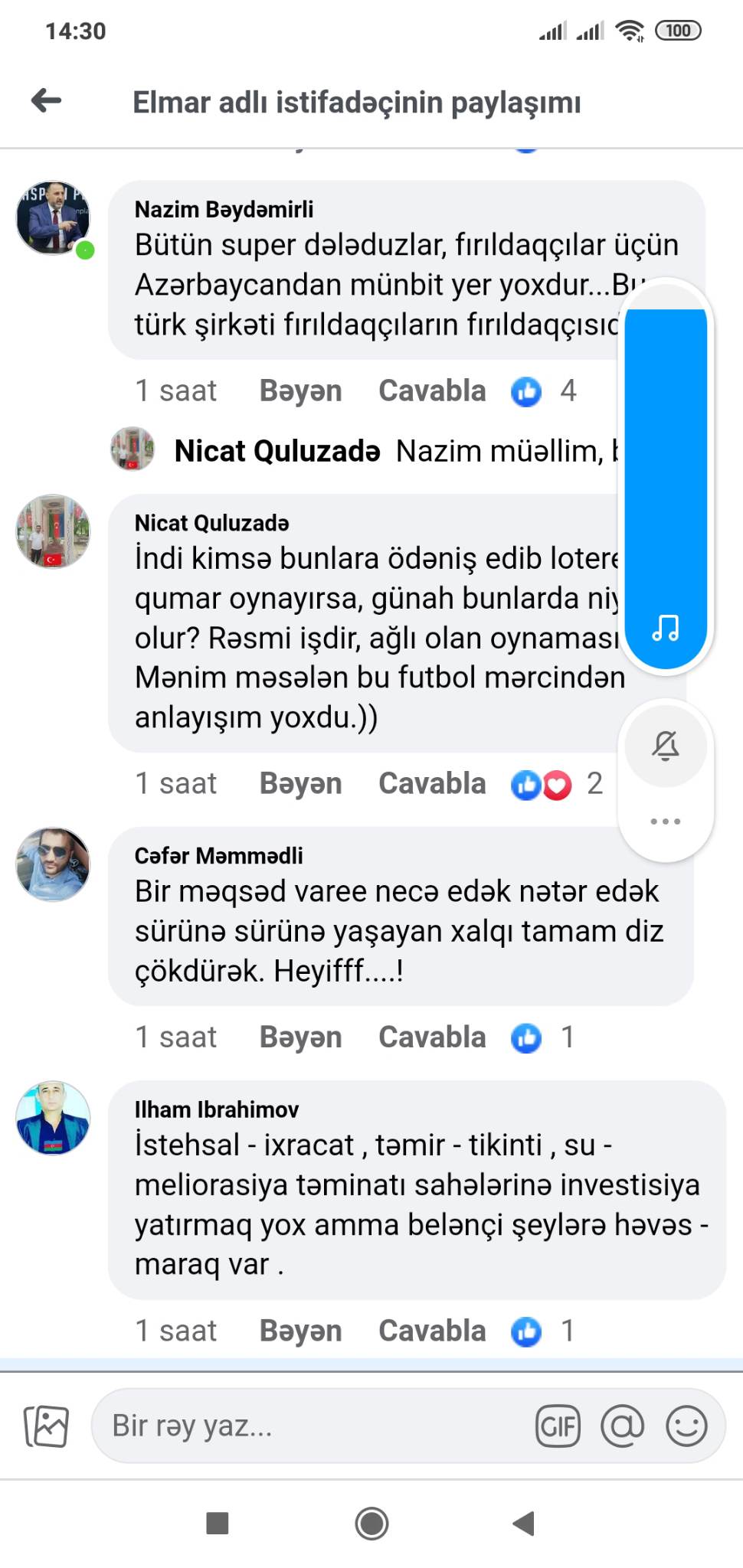Open Ilham Ibrahimov's profile name
Viewport: 743px width, 1568px height.
(217, 1109)
